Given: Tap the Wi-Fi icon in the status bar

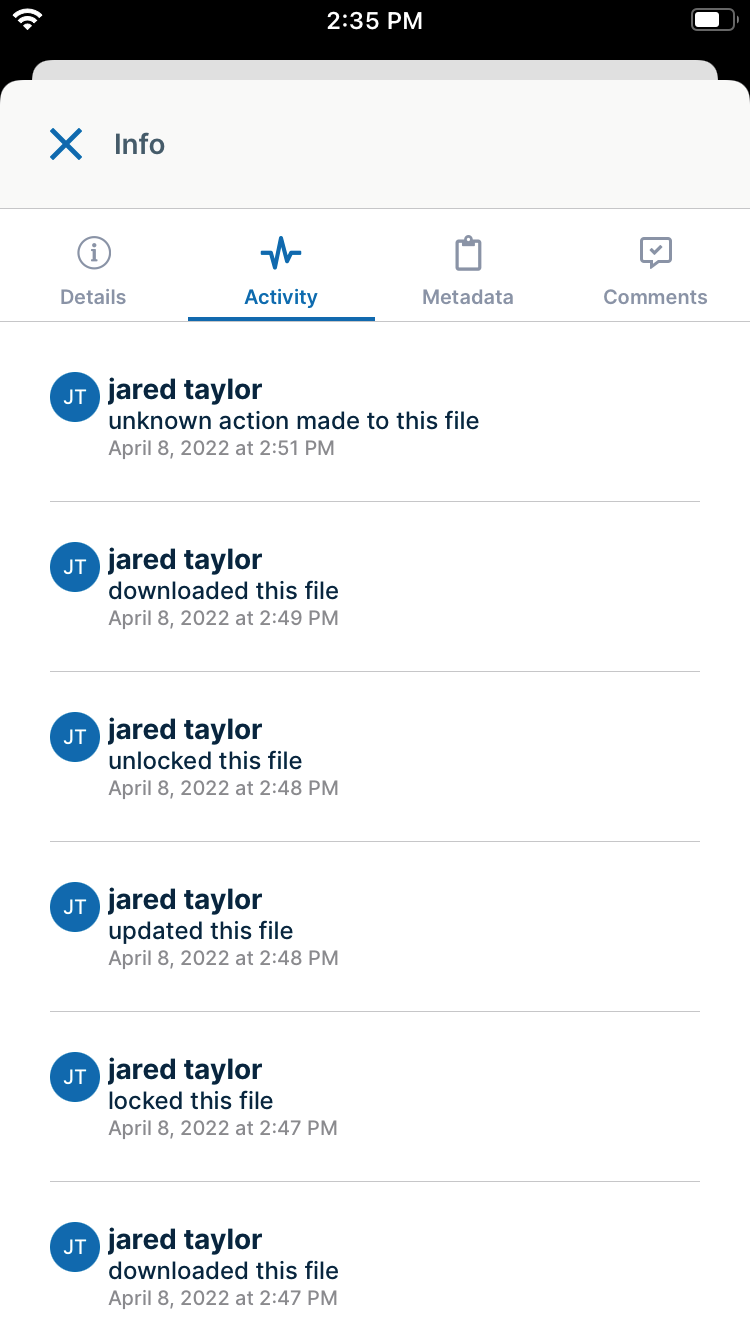Looking at the screenshot, I should click(x=27, y=18).
